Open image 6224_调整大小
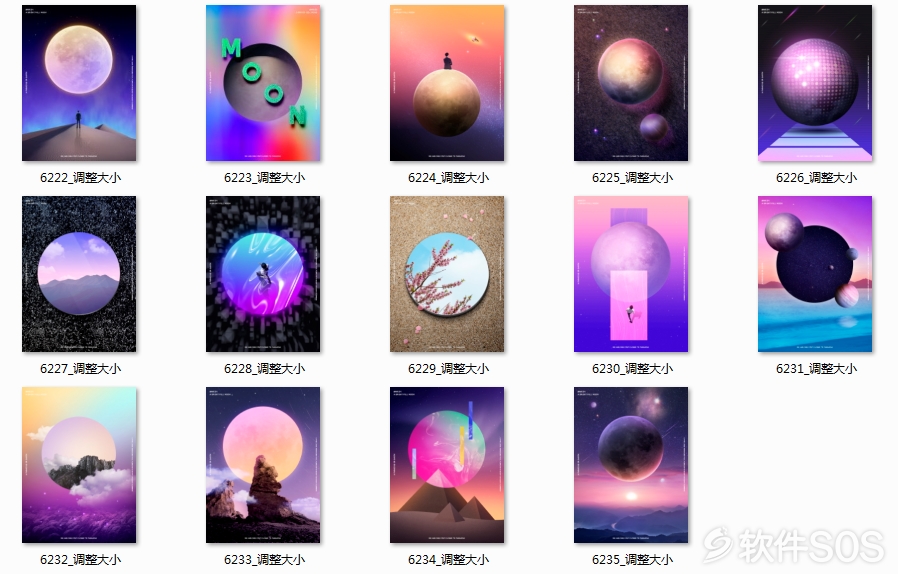 (447, 84)
